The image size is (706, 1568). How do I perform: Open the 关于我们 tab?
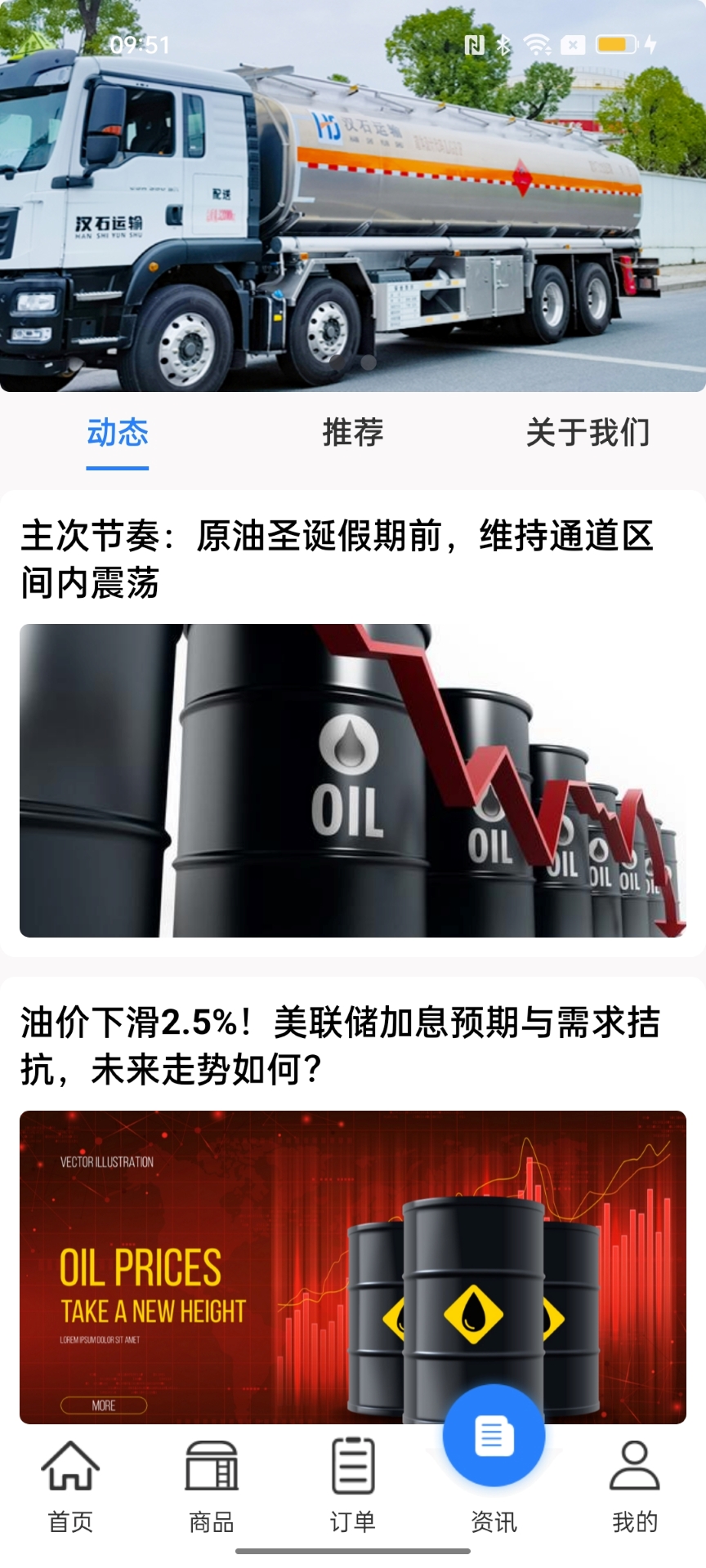click(x=588, y=433)
